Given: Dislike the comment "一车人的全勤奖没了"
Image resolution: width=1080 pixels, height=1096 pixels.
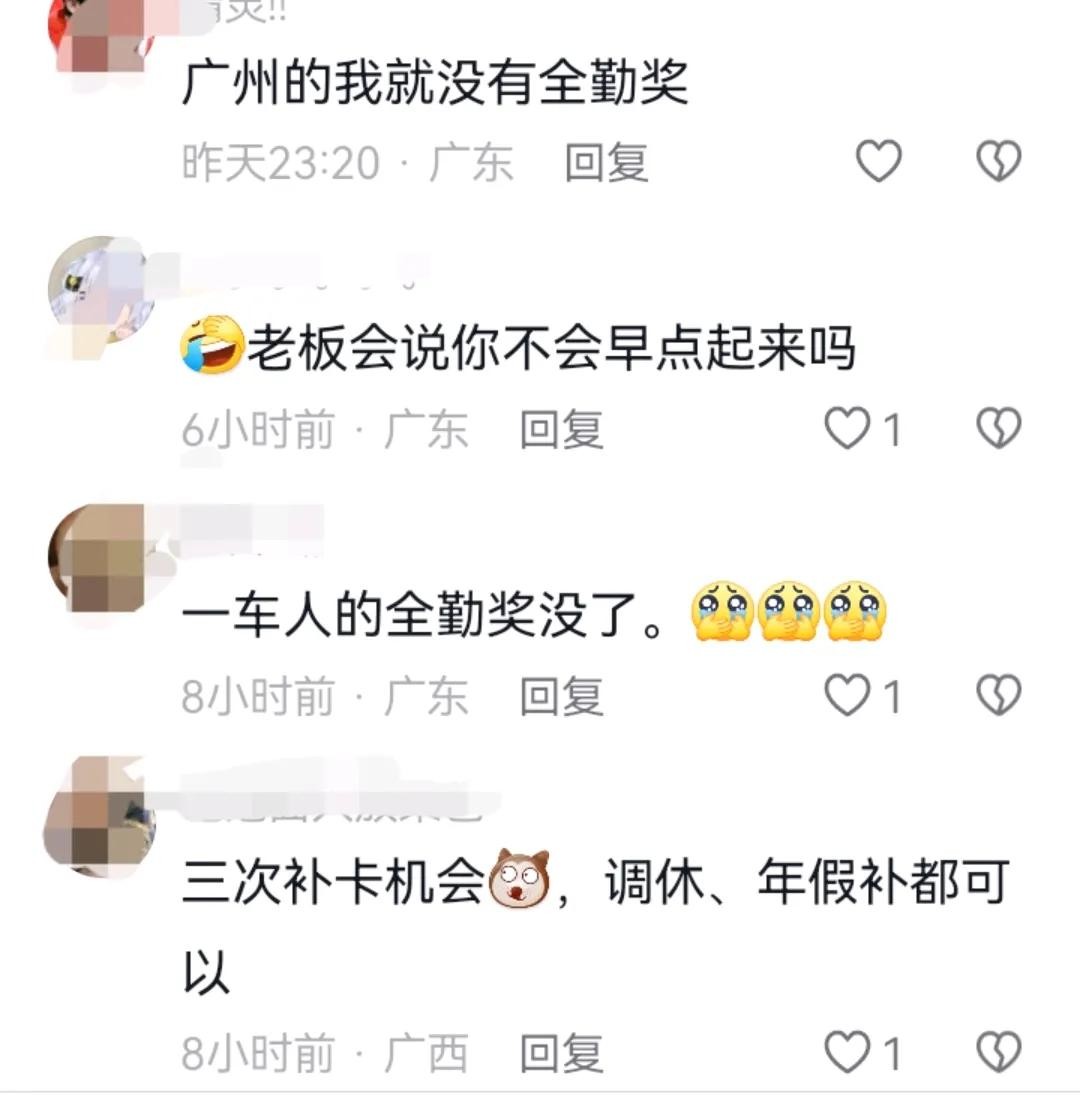Looking at the screenshot, I should click(x=998, y=696).
